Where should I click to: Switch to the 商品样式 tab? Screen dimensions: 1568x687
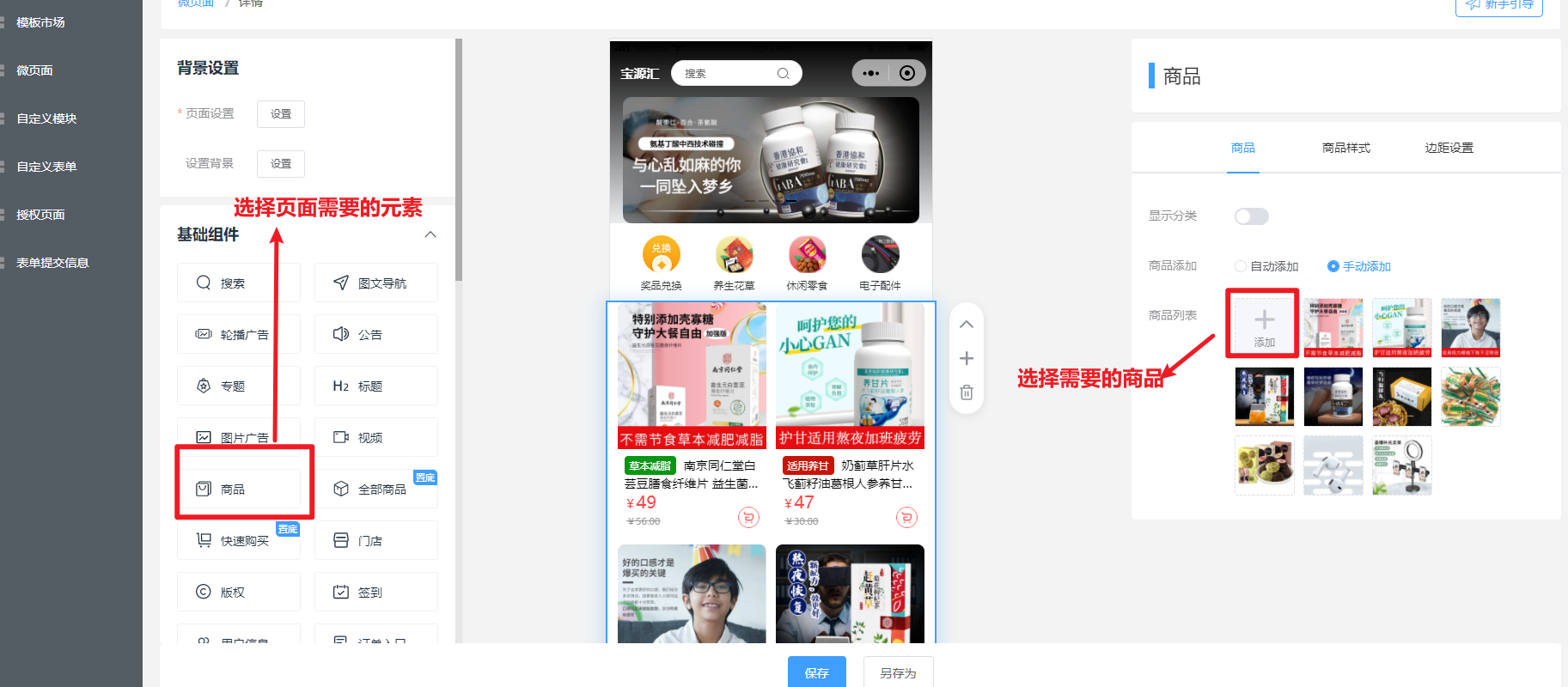[1345, 148]
